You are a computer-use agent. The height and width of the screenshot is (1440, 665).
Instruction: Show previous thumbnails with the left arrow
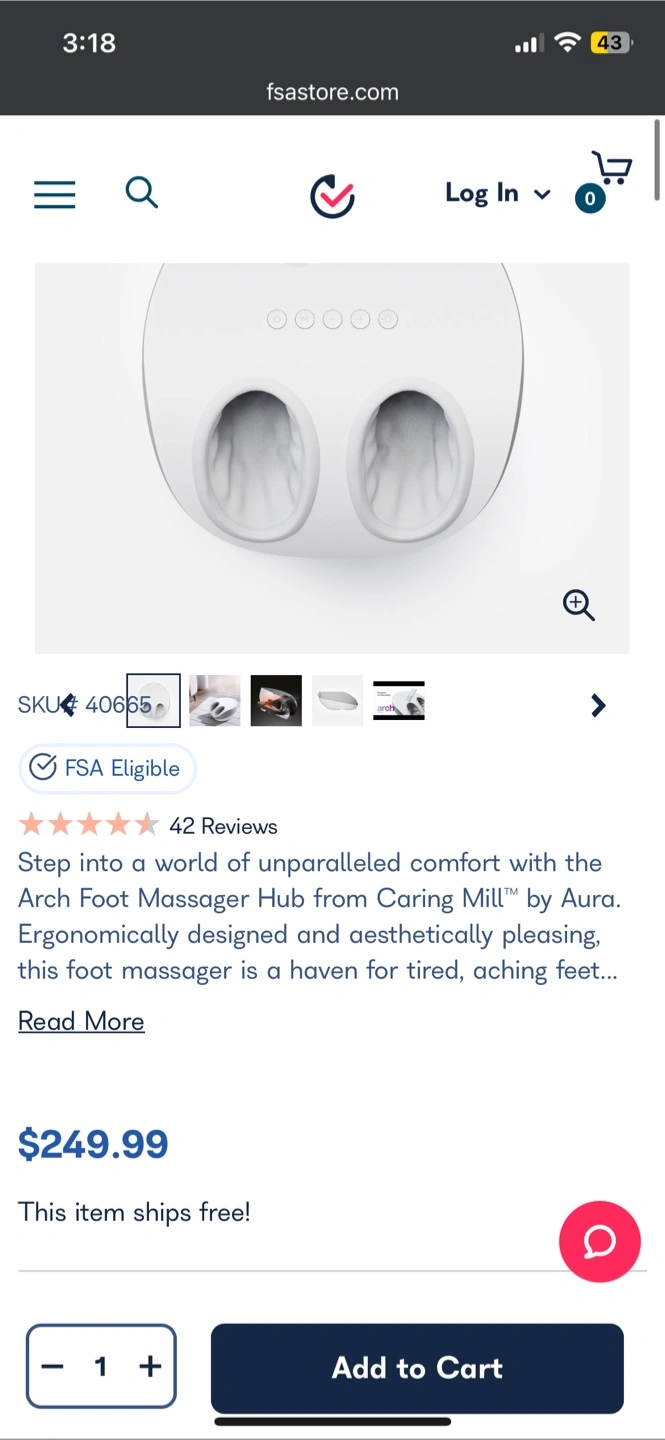tap(68, 705)
